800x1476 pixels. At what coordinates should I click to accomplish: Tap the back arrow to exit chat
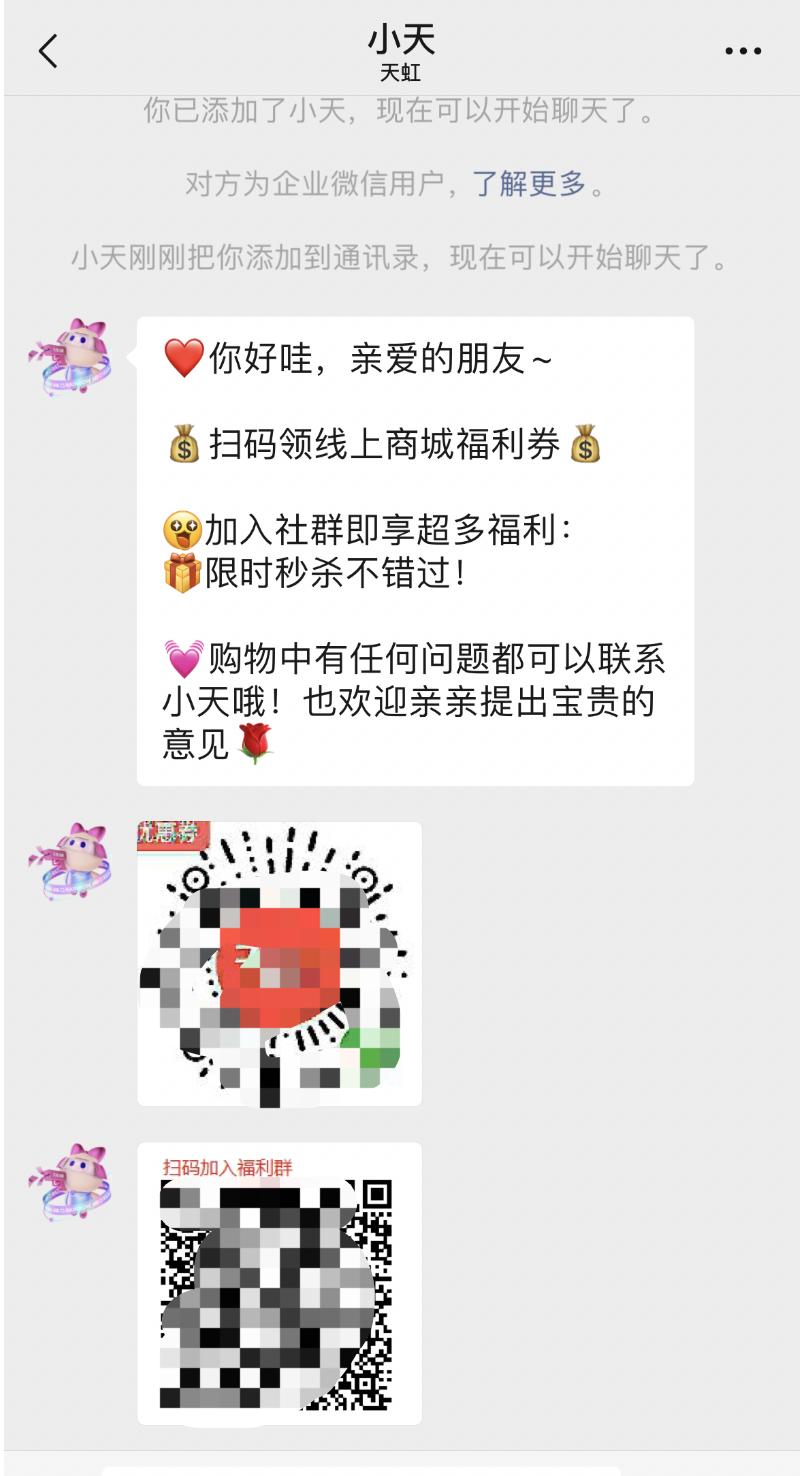pos(46,48)
